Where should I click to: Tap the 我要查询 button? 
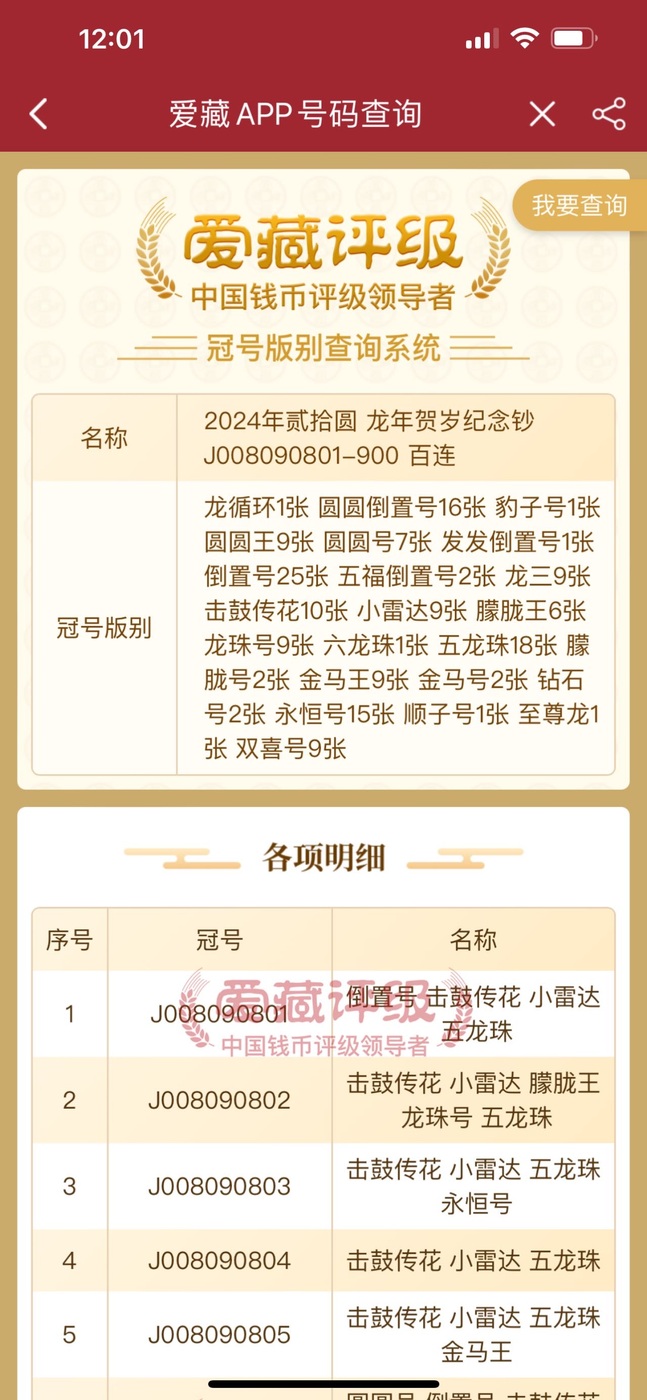pos(579,206)
